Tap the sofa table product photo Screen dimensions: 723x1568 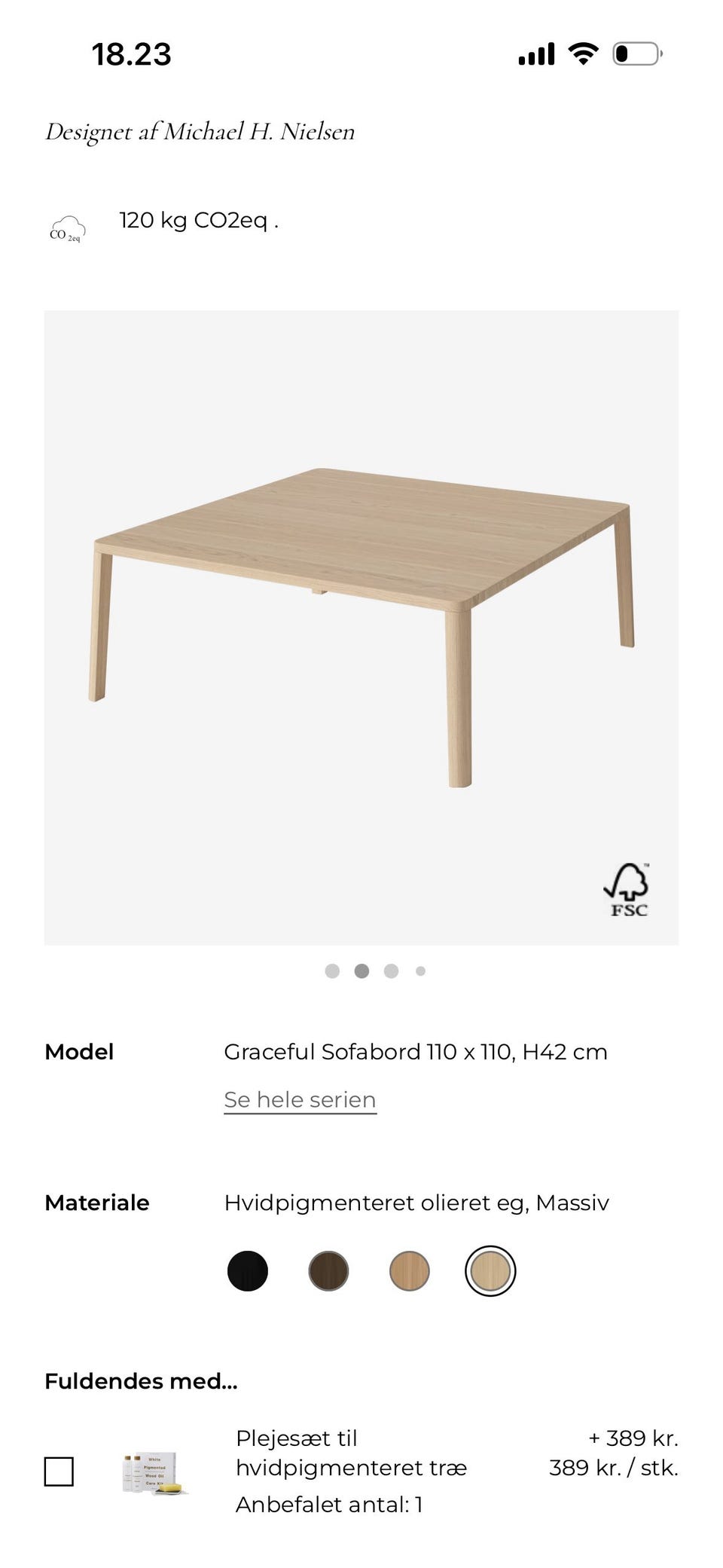coord(361,625)
